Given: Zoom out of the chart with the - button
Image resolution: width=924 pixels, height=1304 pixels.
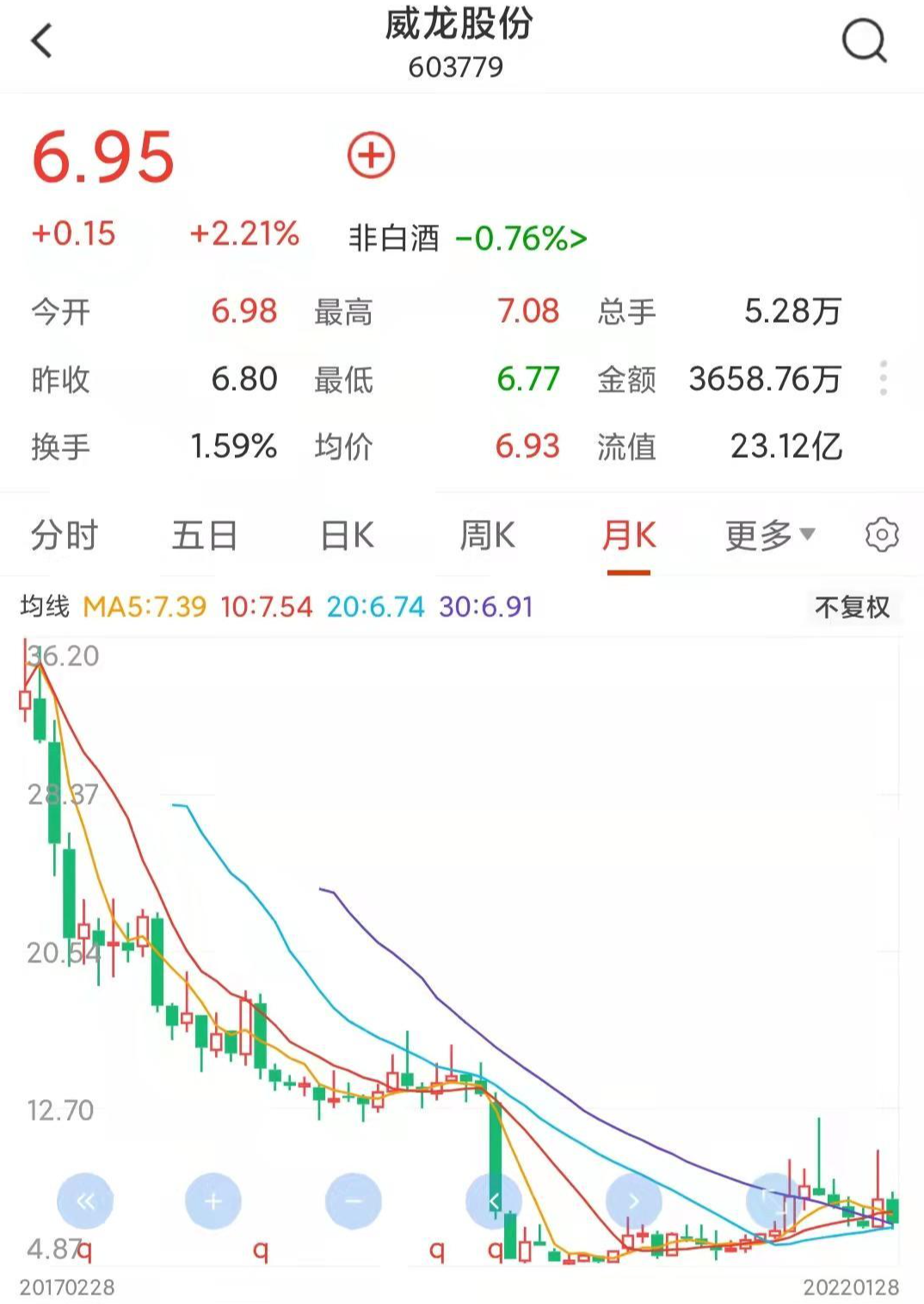Looking at the screenshot, I should (x=352, y=1202).
